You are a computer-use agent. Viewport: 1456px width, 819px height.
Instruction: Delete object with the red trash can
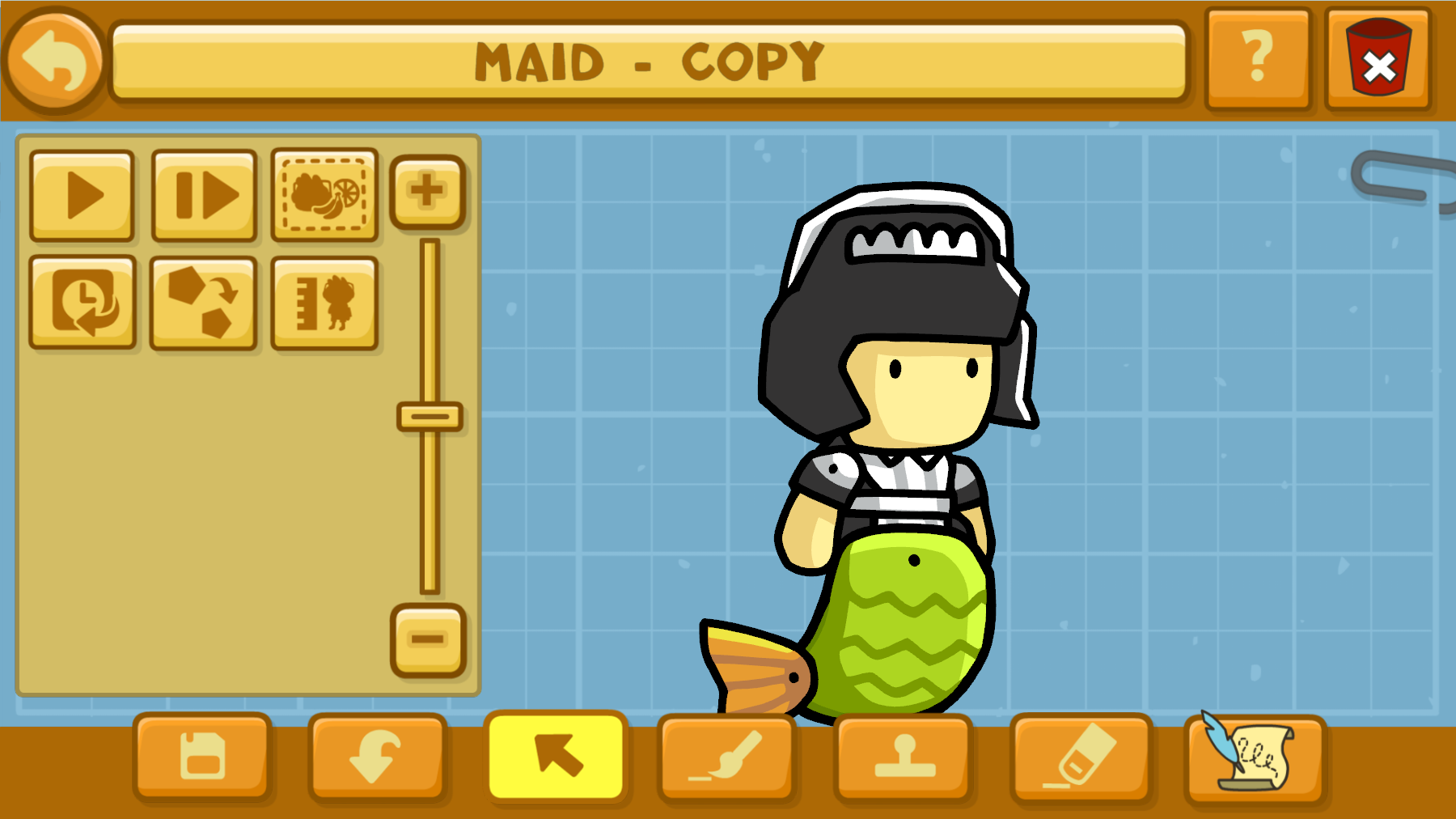click(1378, 59)
